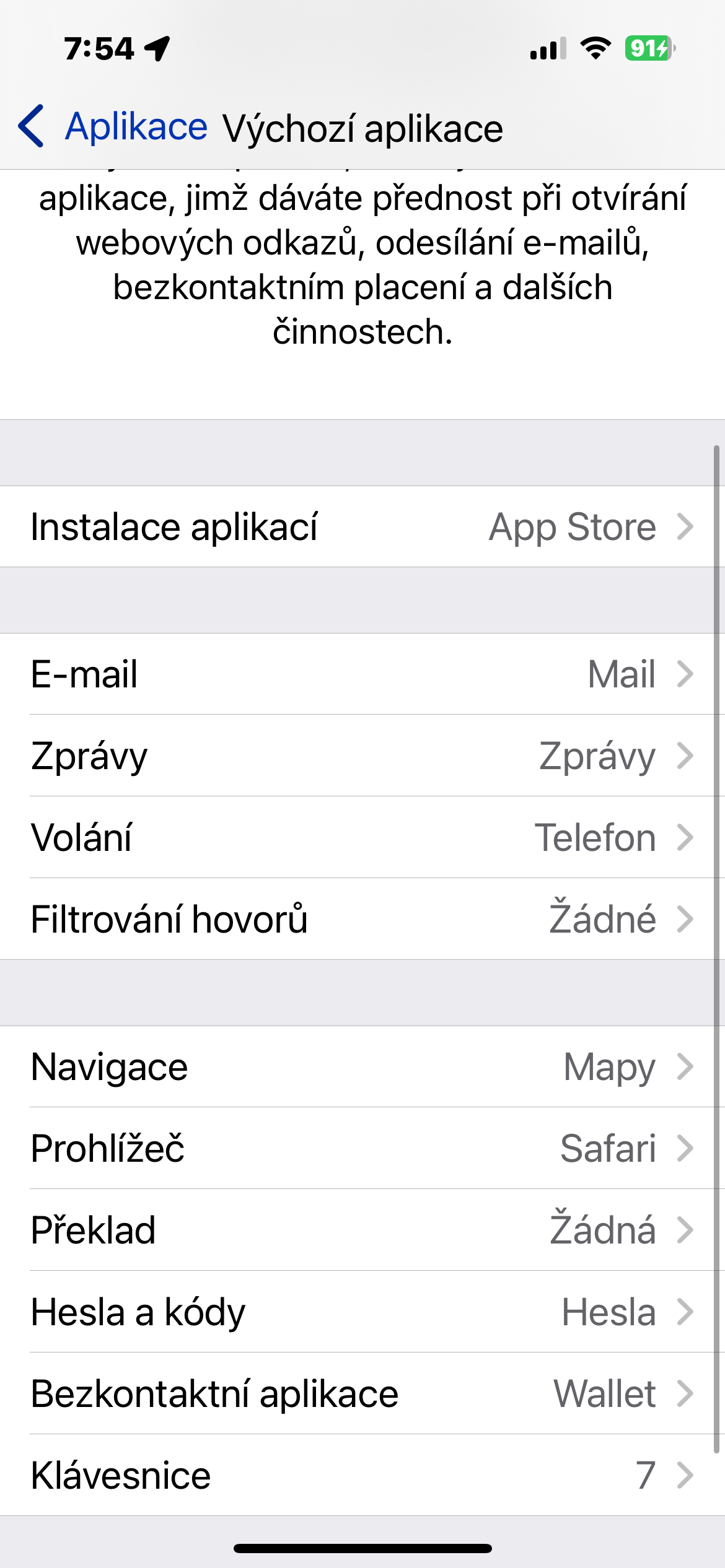
Task: Select the Zprávy default app row
Action: (362, 756)
